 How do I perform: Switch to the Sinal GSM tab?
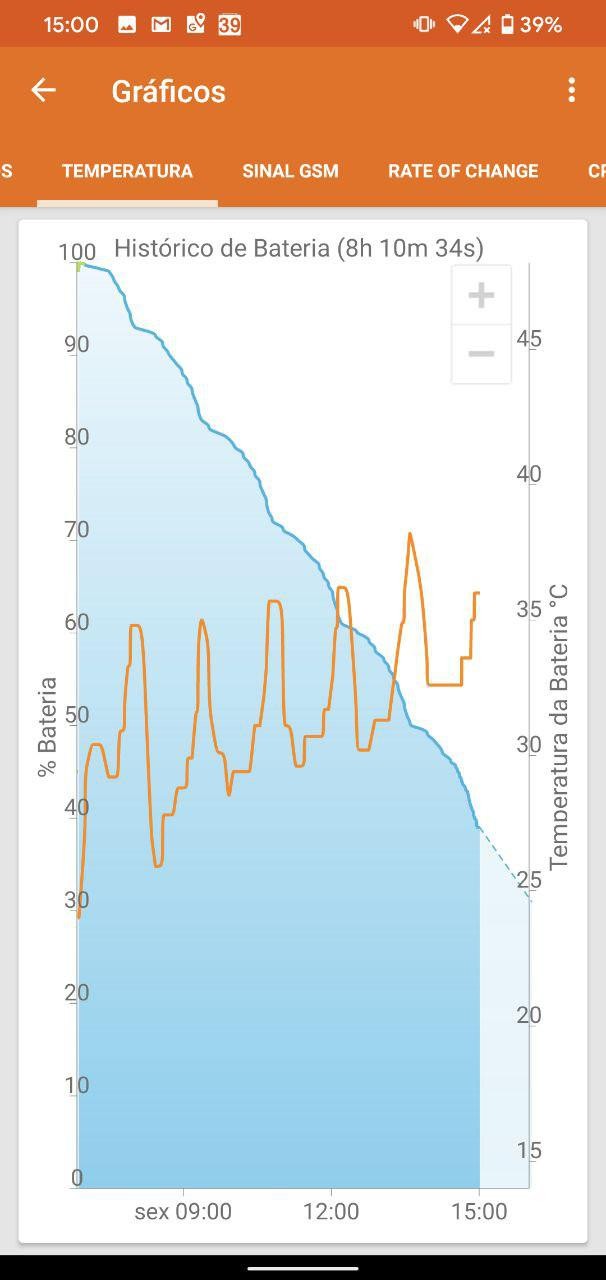(x=290, y=171)
